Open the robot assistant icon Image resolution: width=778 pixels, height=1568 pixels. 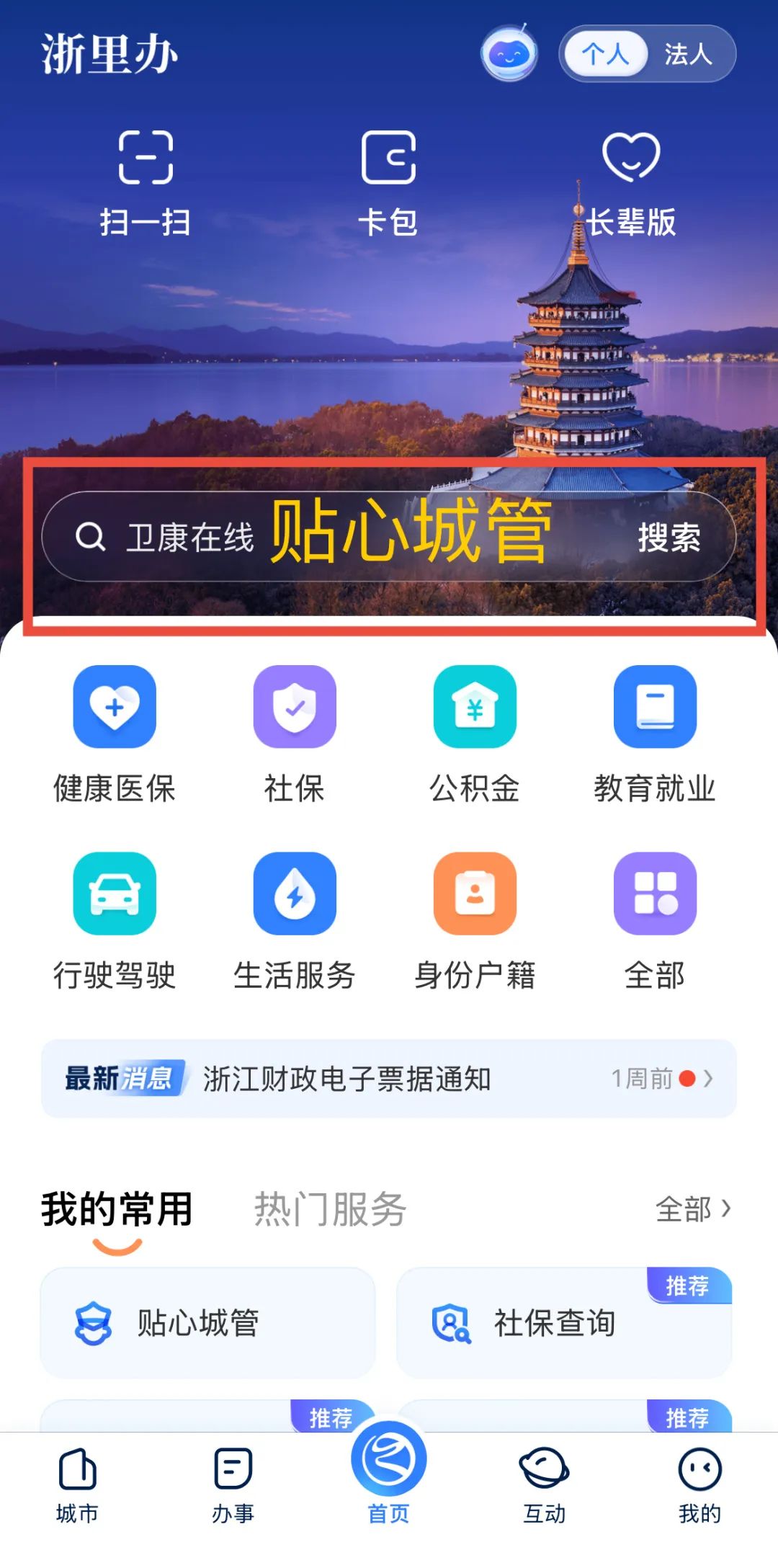509,54
